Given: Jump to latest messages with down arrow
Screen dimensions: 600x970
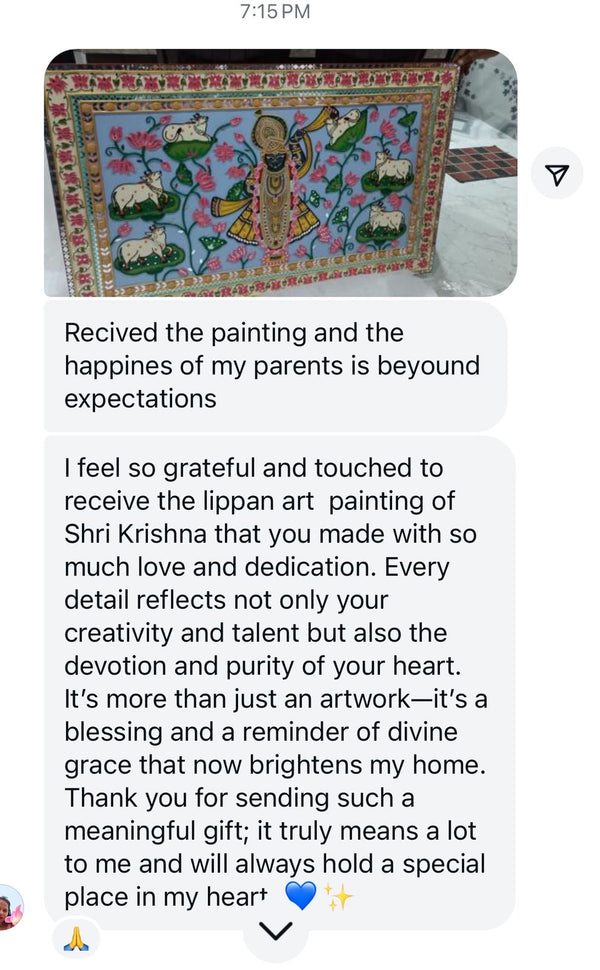Looking at the screenshot, I should pyautogui.click(x=275, y=930).
